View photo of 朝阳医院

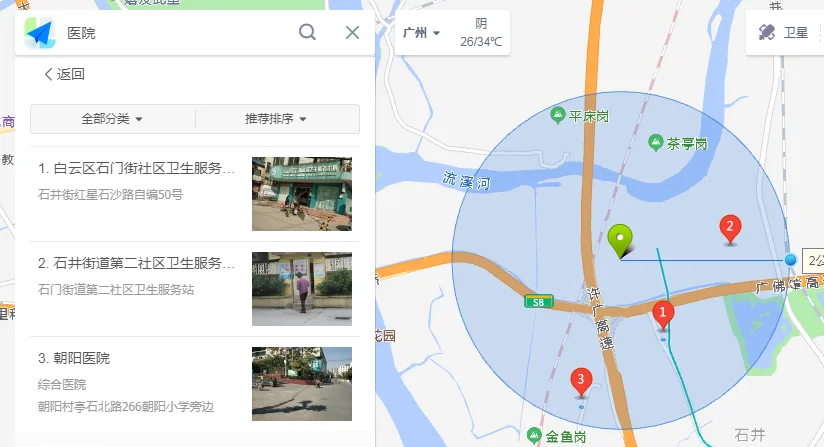[302, 384]
